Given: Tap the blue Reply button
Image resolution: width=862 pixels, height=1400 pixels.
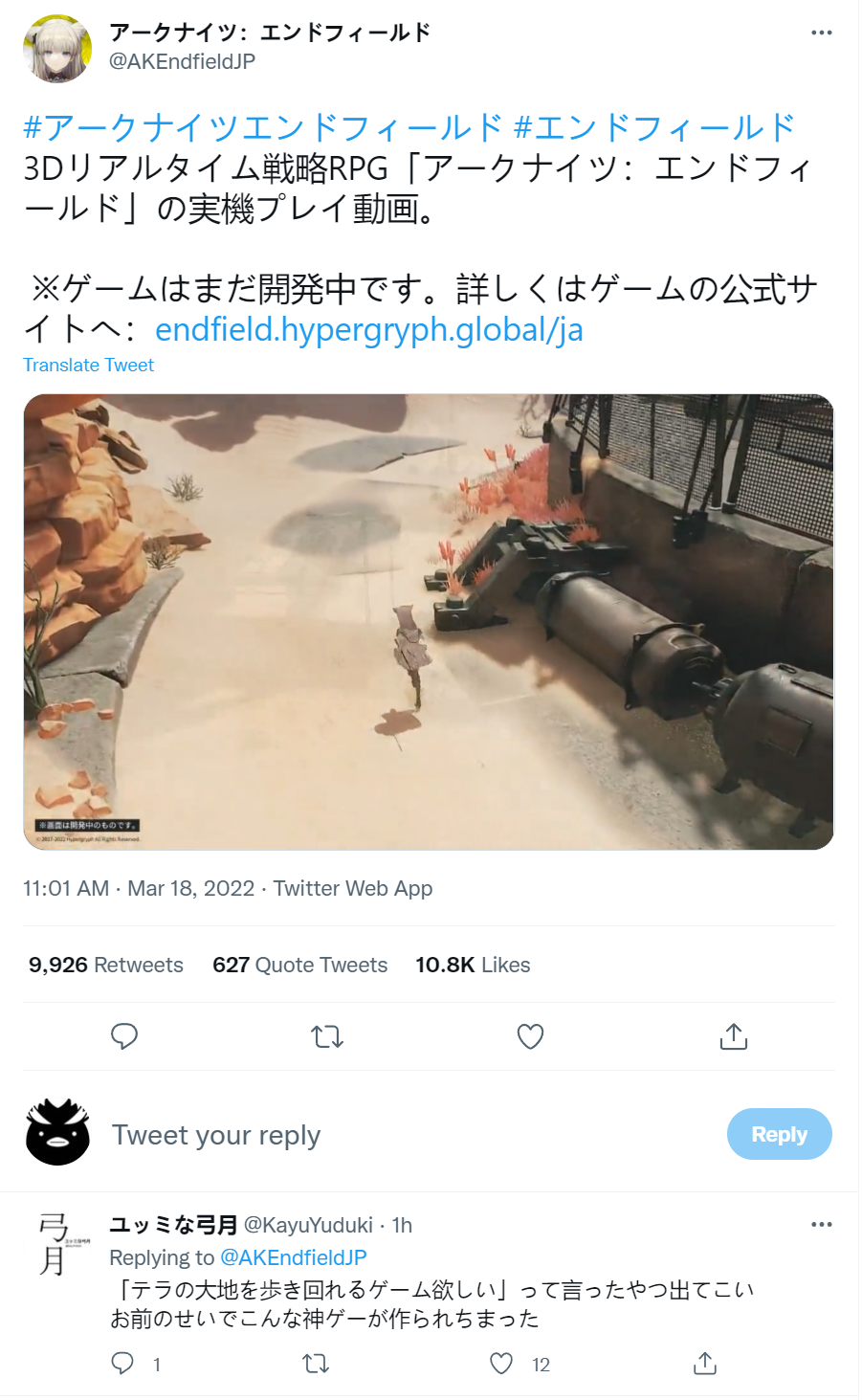Looking at the screenshot, I should pyautogui.click(x=779, y=1134).
